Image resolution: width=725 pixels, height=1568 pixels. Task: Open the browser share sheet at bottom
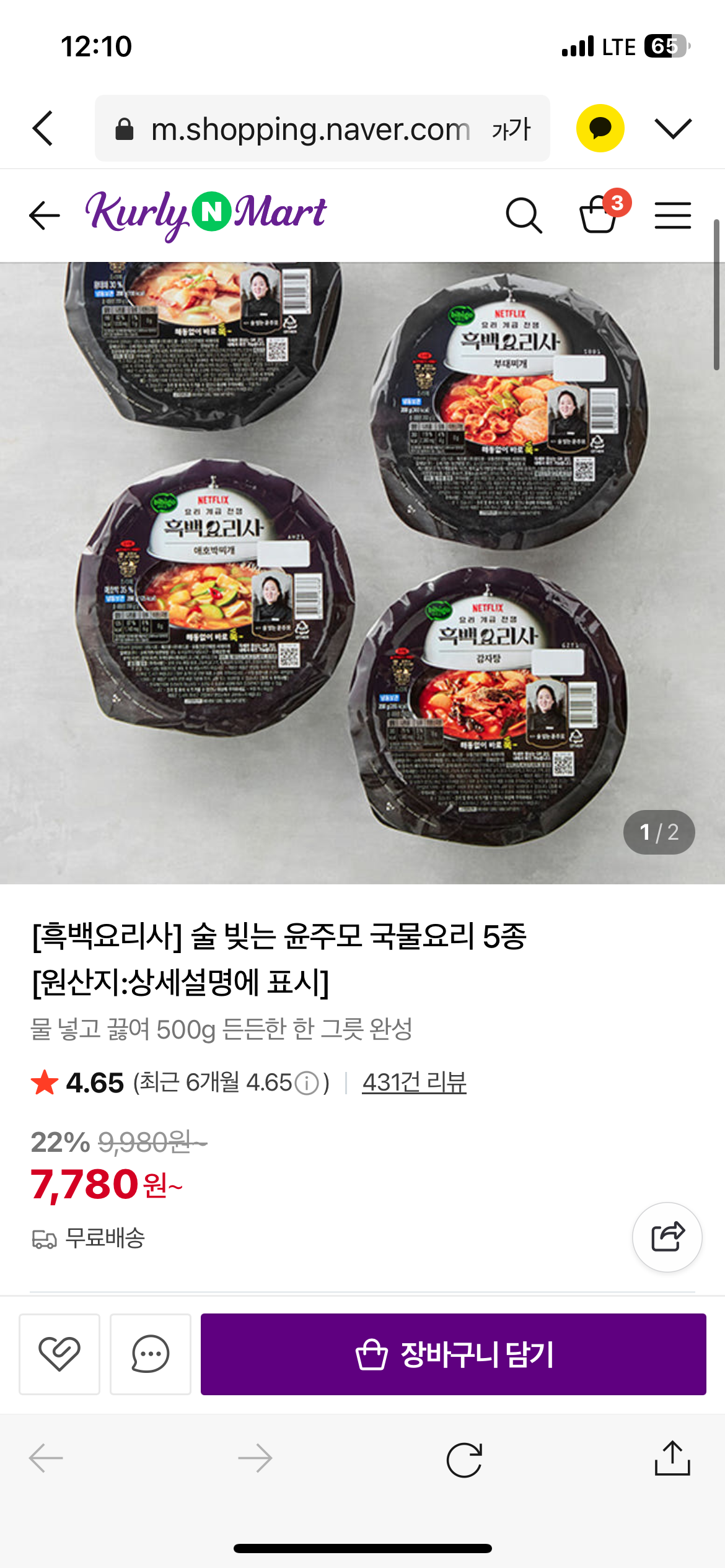point(672,1458)
